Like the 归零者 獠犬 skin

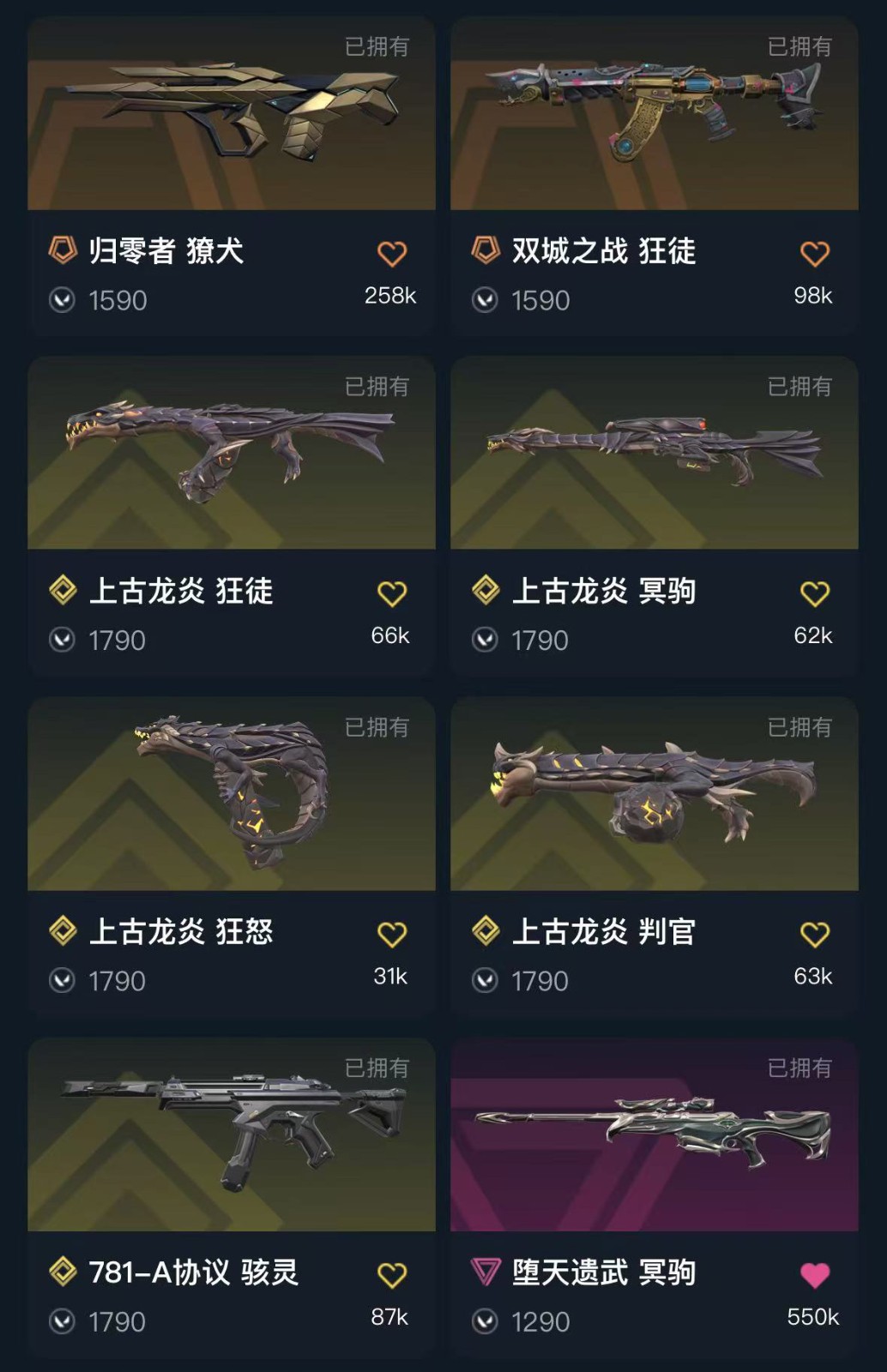coord(392,254)
